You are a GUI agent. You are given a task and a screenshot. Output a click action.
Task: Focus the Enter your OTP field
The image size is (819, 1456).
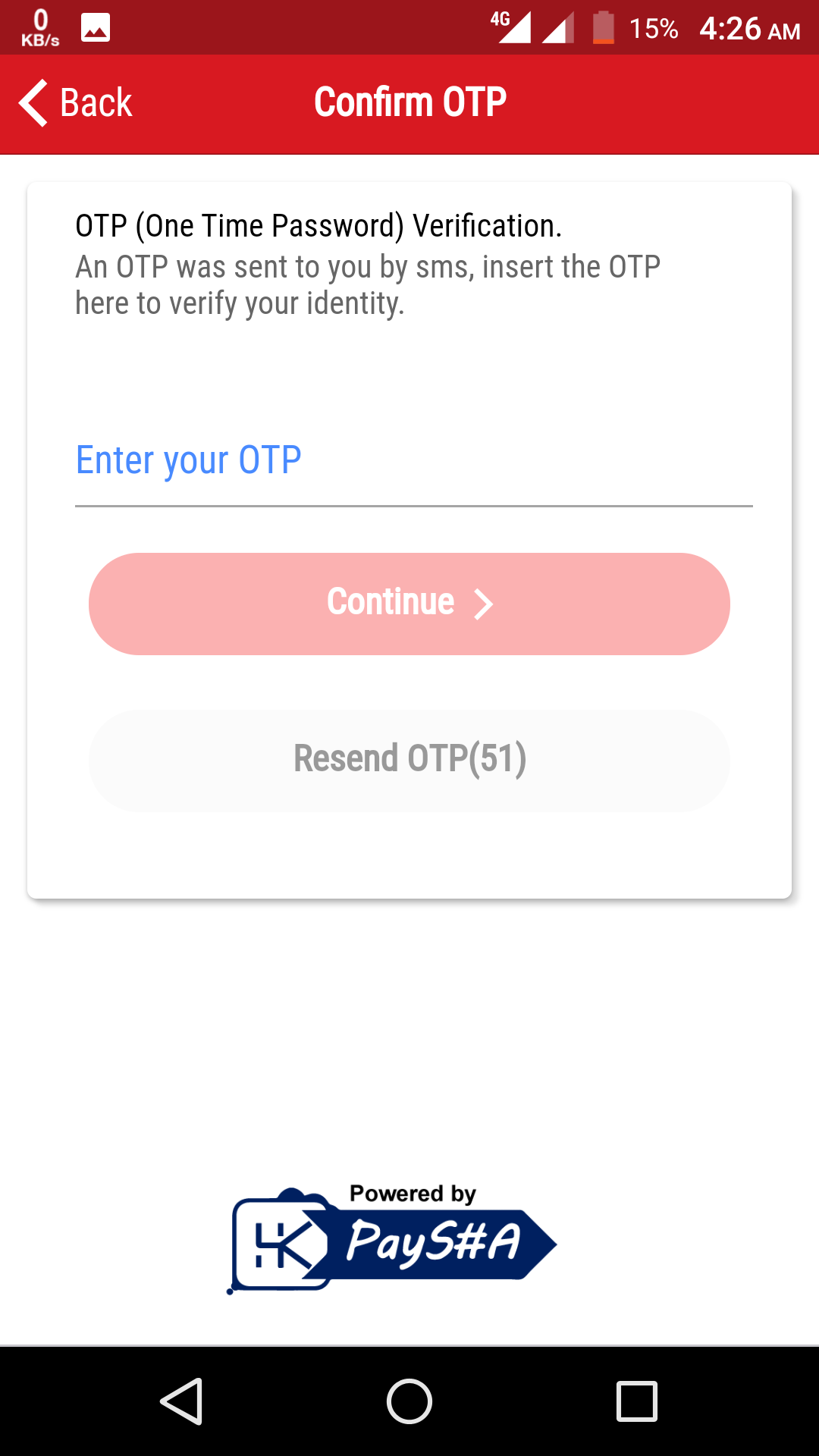click(x=413, y=462)
